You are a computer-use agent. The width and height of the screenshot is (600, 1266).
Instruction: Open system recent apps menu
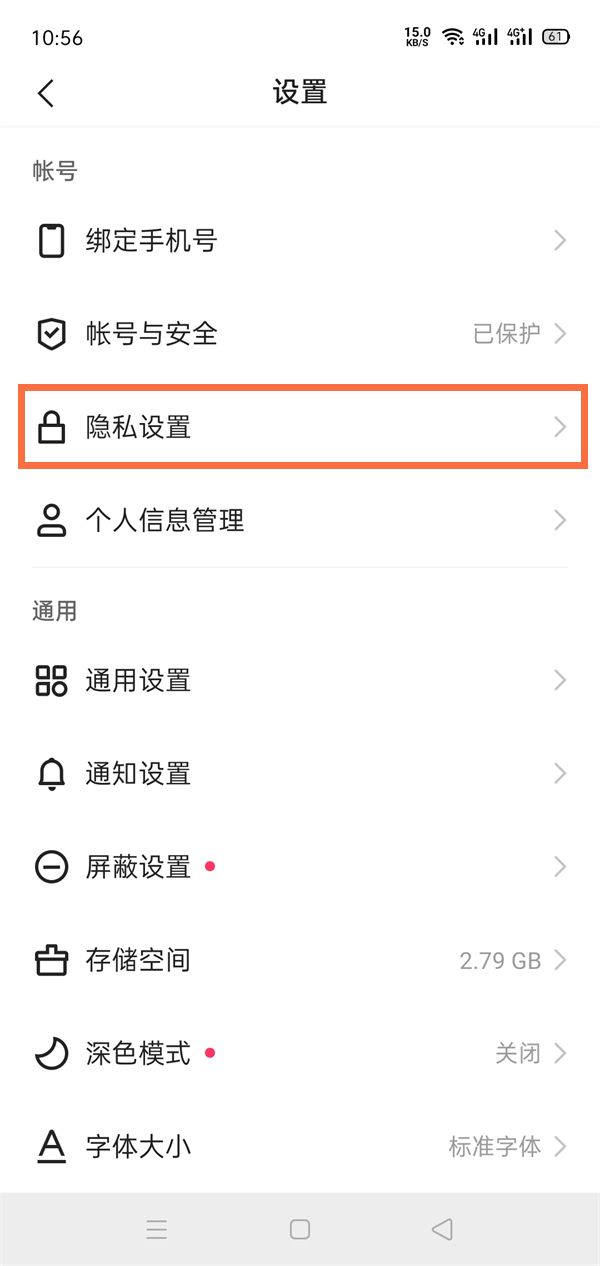[157, 1229]
